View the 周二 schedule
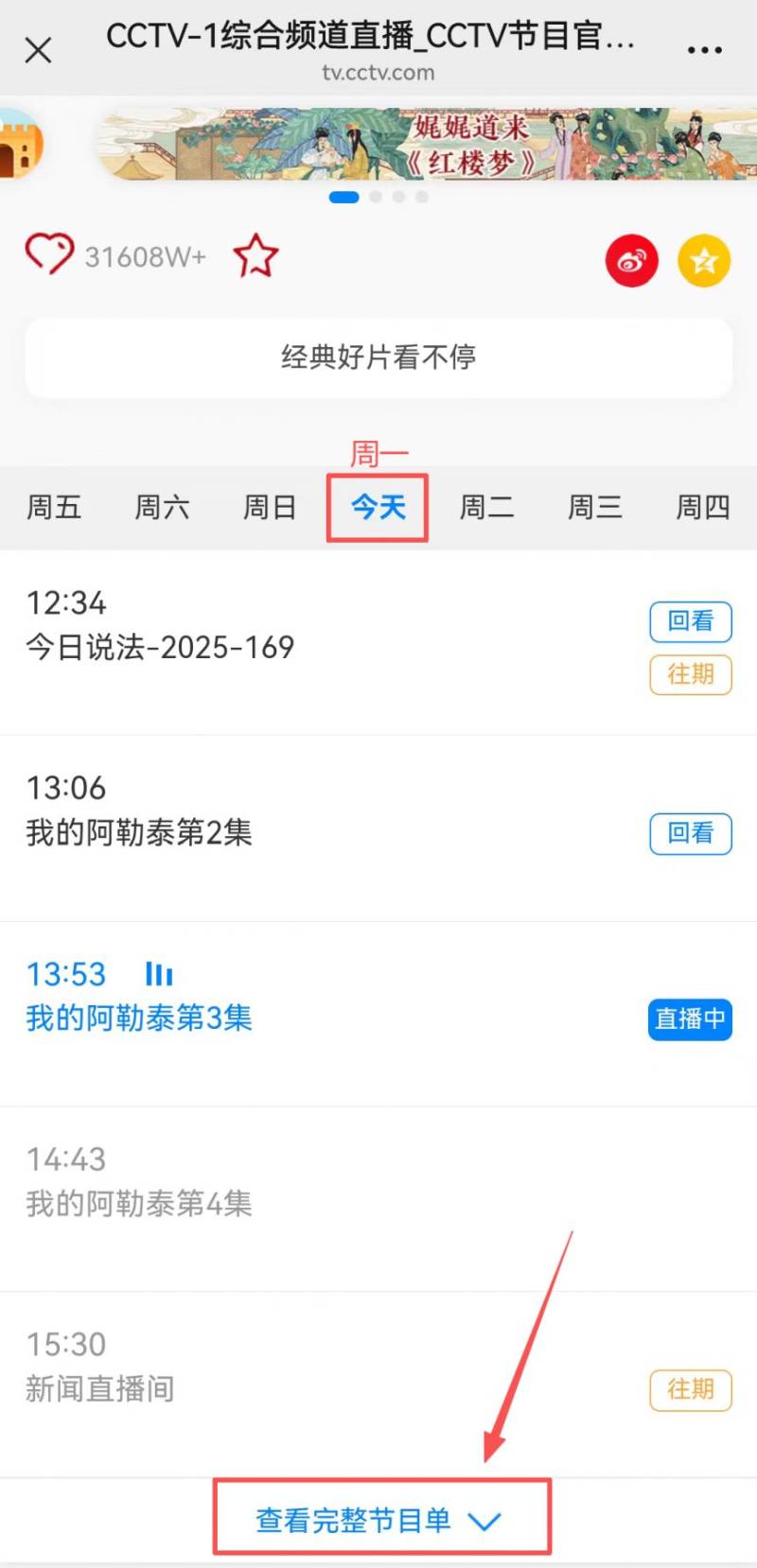The height and width of the screenshot is (1568, 757). tap(486, 508)
